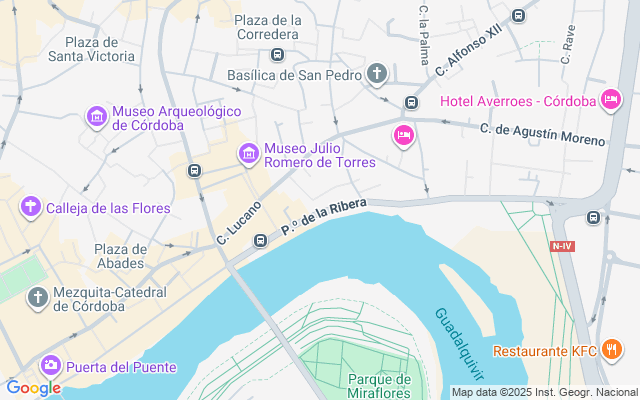
Task: Open the pink hotel pin near C. de Agustín Moreno
Action: tap(403, 135)
